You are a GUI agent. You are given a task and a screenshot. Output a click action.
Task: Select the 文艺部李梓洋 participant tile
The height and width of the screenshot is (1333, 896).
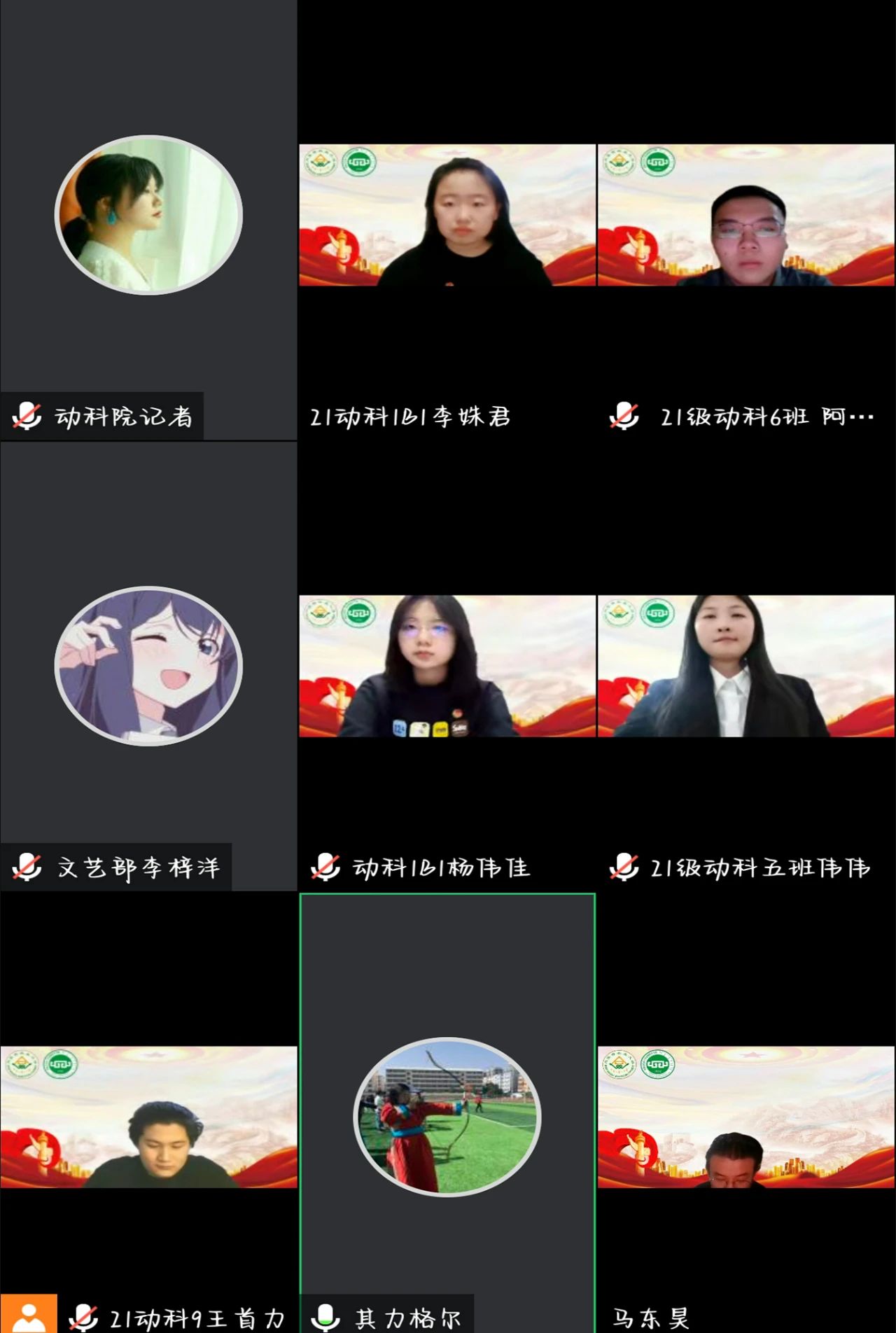coord(148,666)
